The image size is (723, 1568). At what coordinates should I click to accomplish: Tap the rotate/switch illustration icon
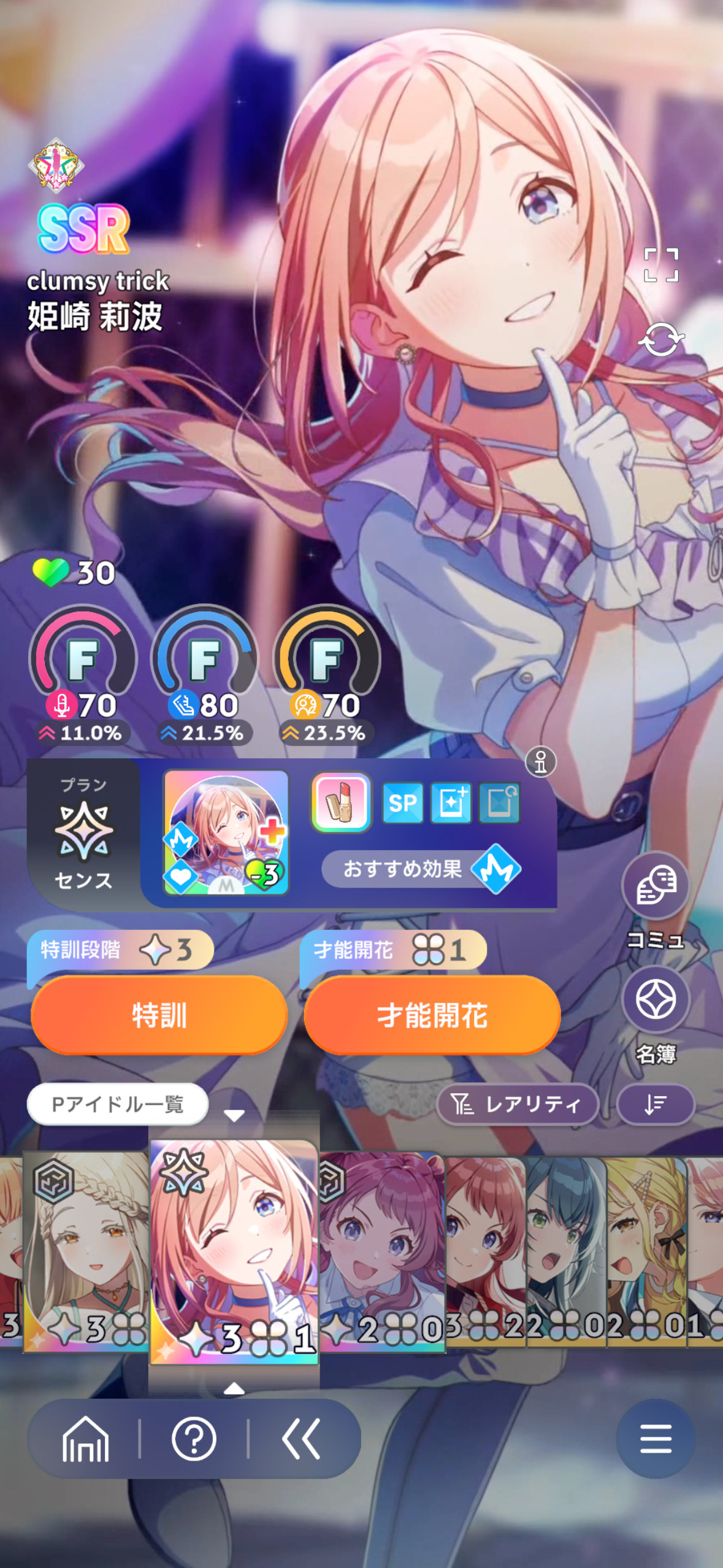661,339
